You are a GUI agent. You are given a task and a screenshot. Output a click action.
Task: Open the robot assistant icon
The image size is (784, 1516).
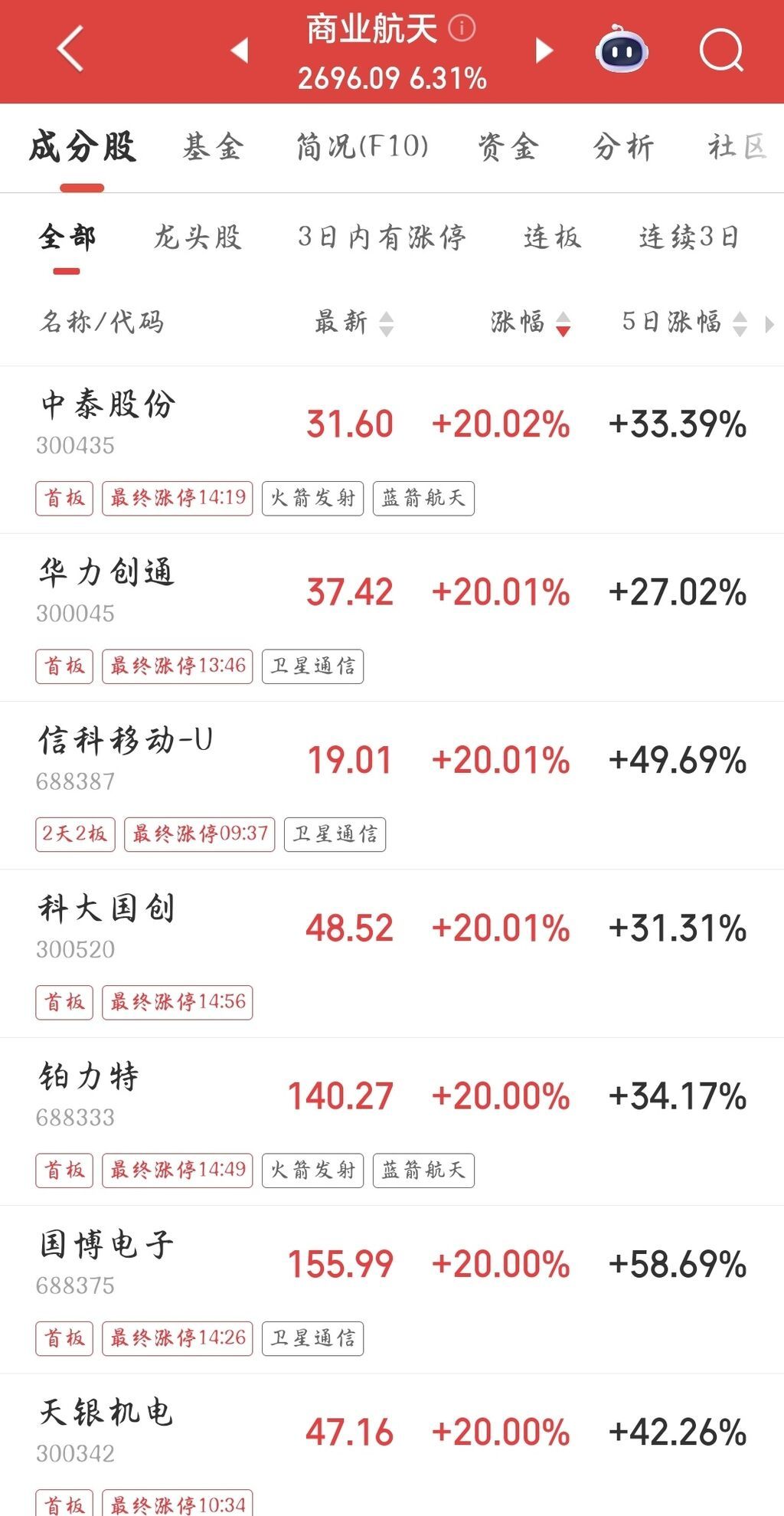621,50
